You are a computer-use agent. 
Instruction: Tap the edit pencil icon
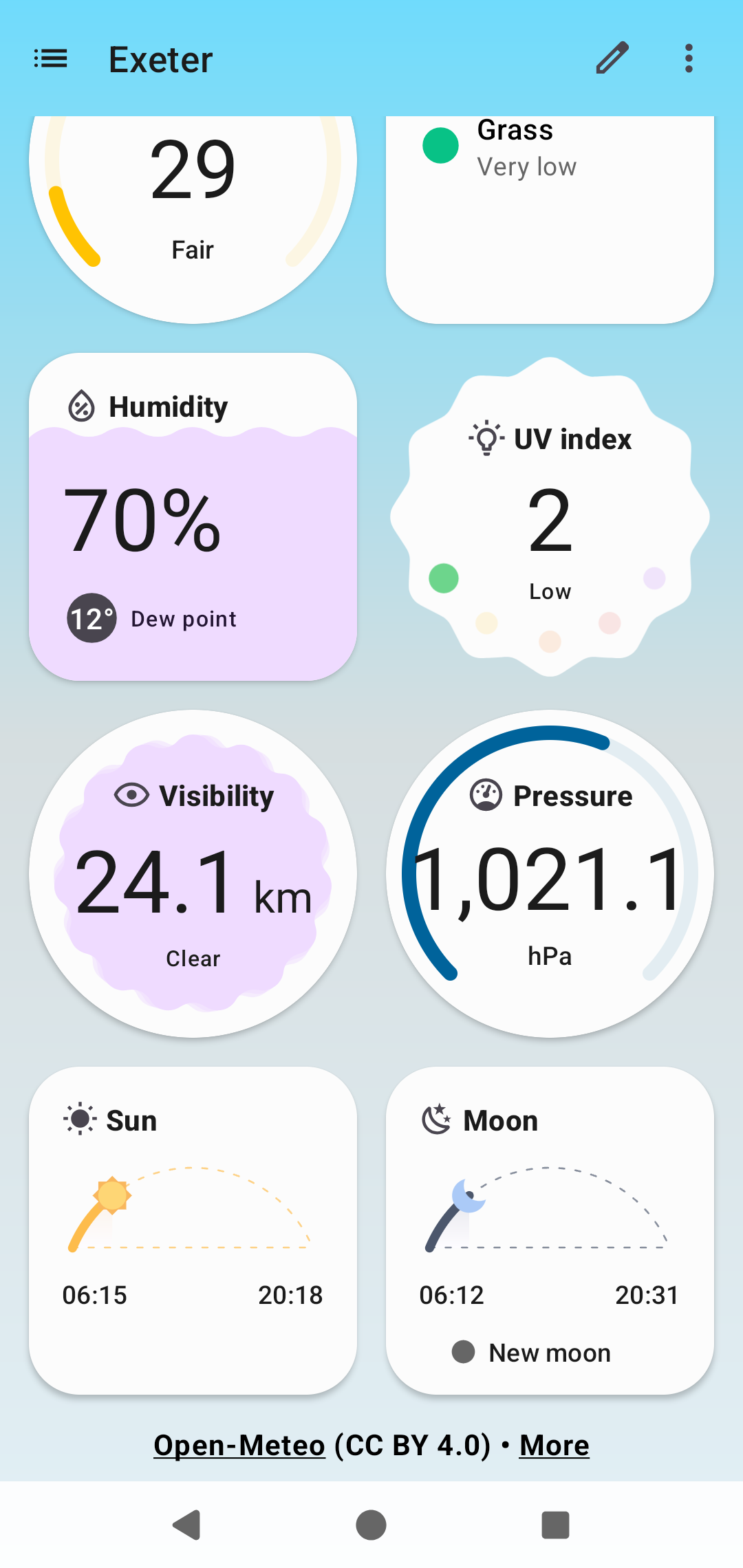click(x=612, y=58)
